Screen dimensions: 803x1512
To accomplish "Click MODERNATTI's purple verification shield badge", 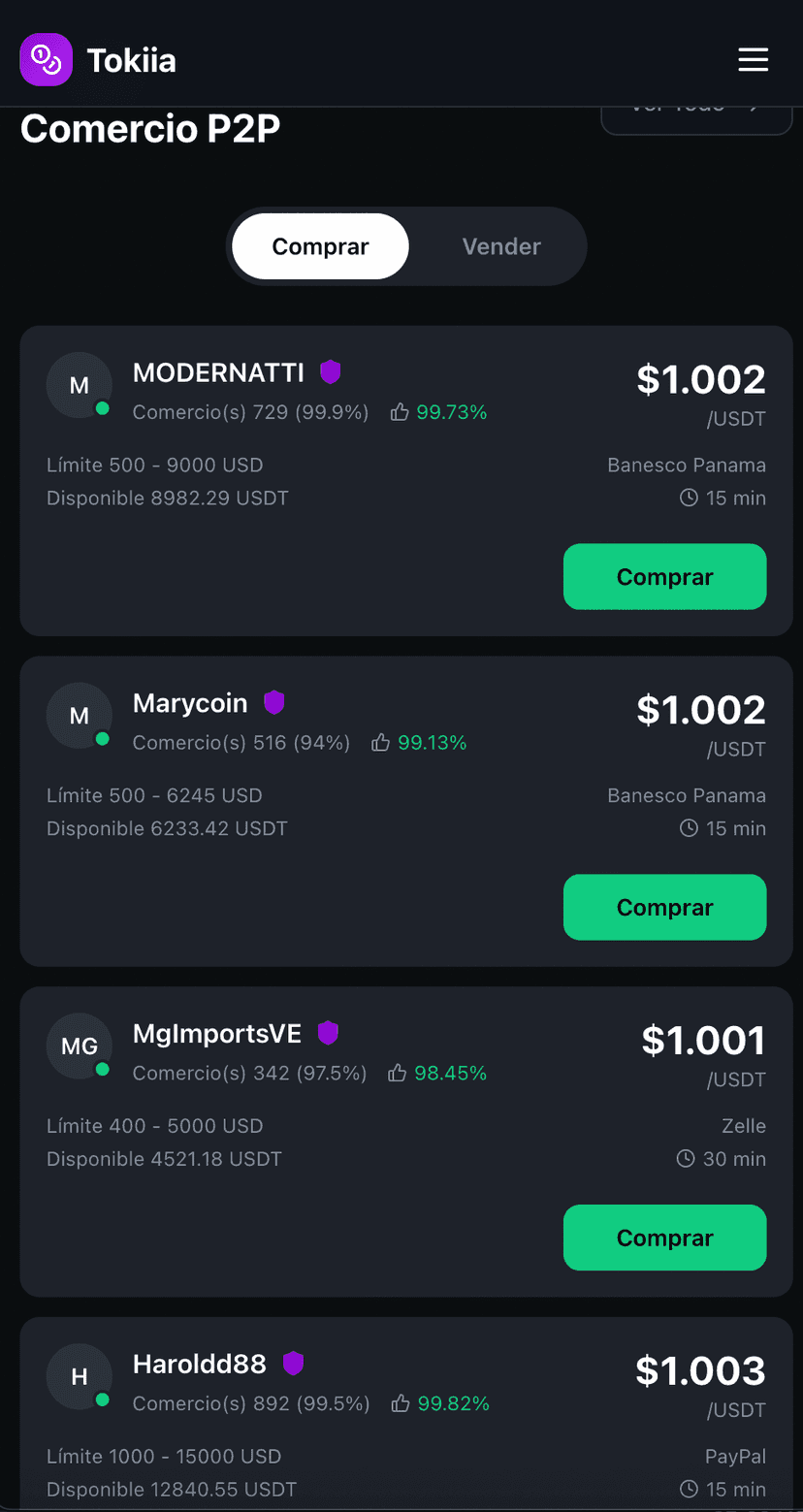I will (x=331, y=371).
